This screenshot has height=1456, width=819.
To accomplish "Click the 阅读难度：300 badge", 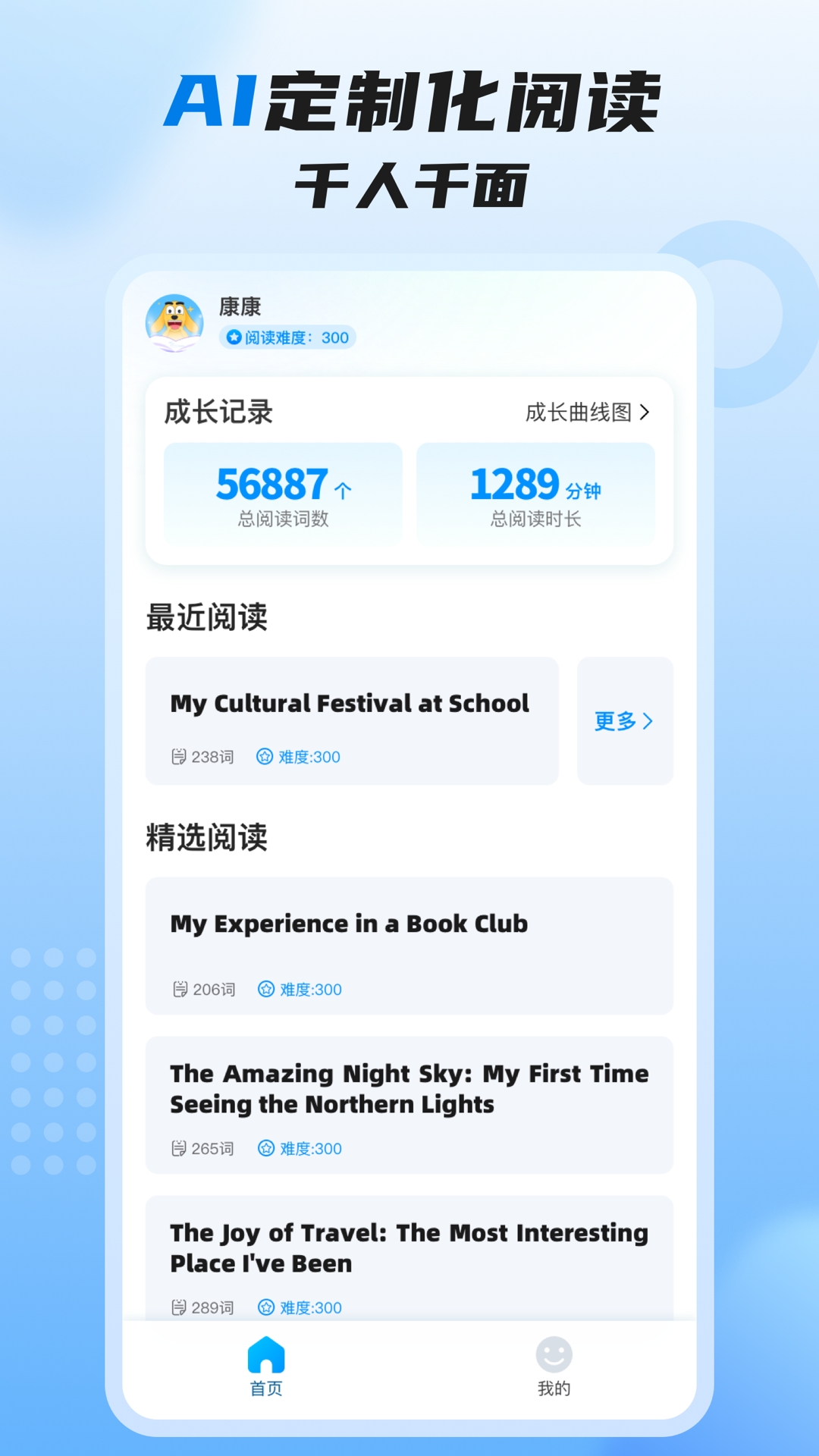I will point(287,337).
